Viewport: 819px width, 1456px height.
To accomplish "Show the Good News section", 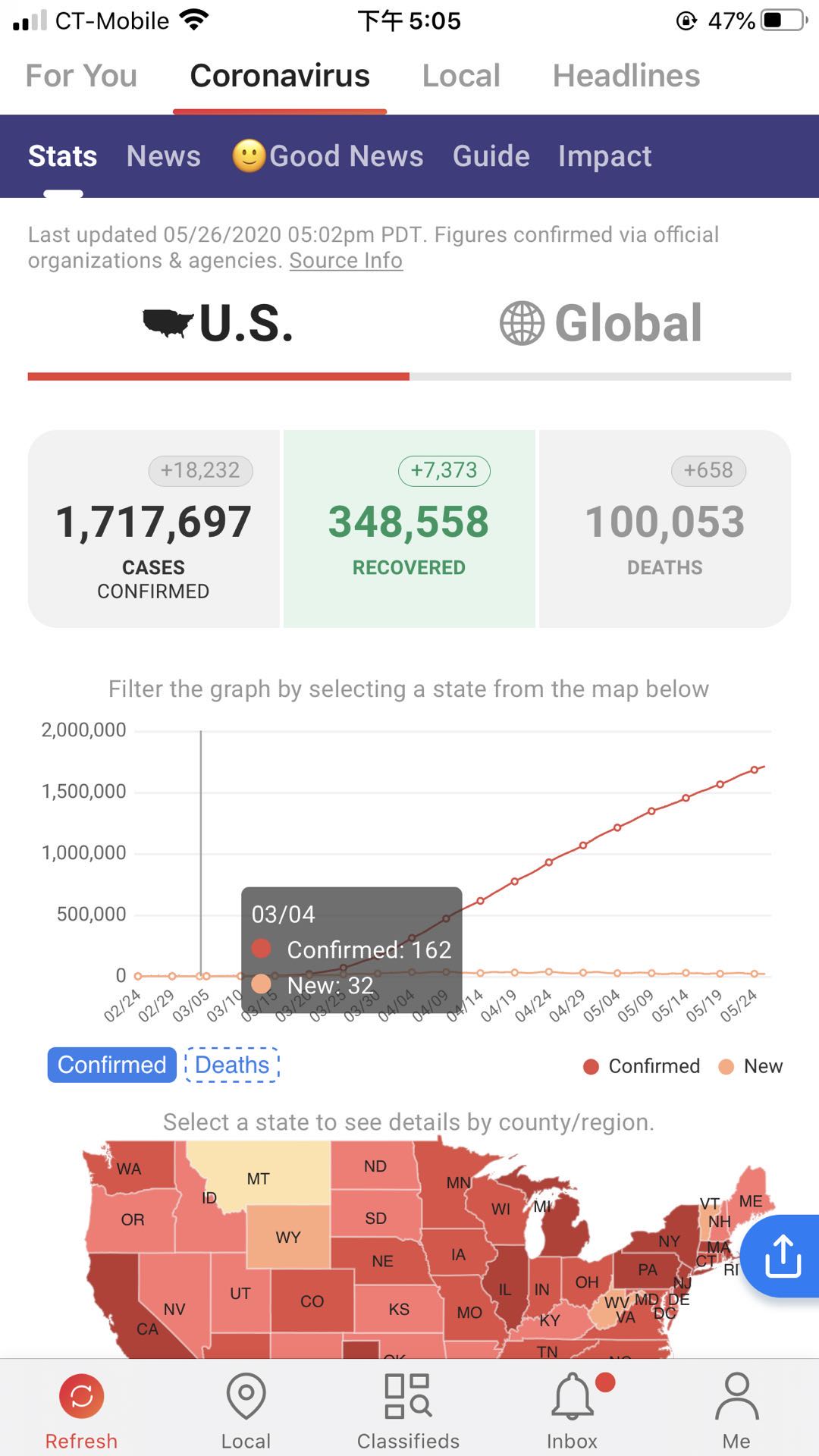I will click(x=328, y=156).
